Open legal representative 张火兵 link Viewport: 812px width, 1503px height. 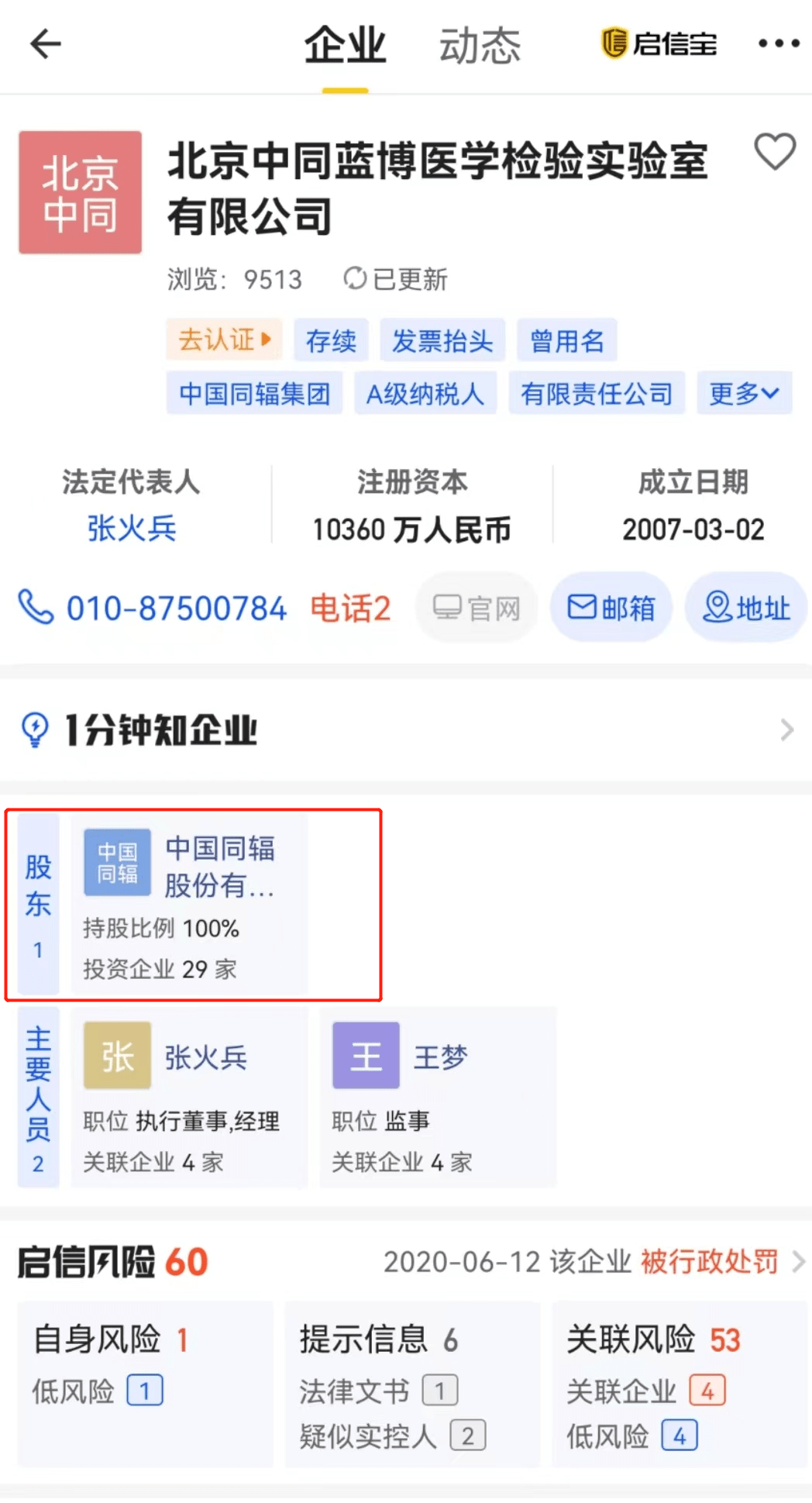pyautogui.click(x=132, y=529)
